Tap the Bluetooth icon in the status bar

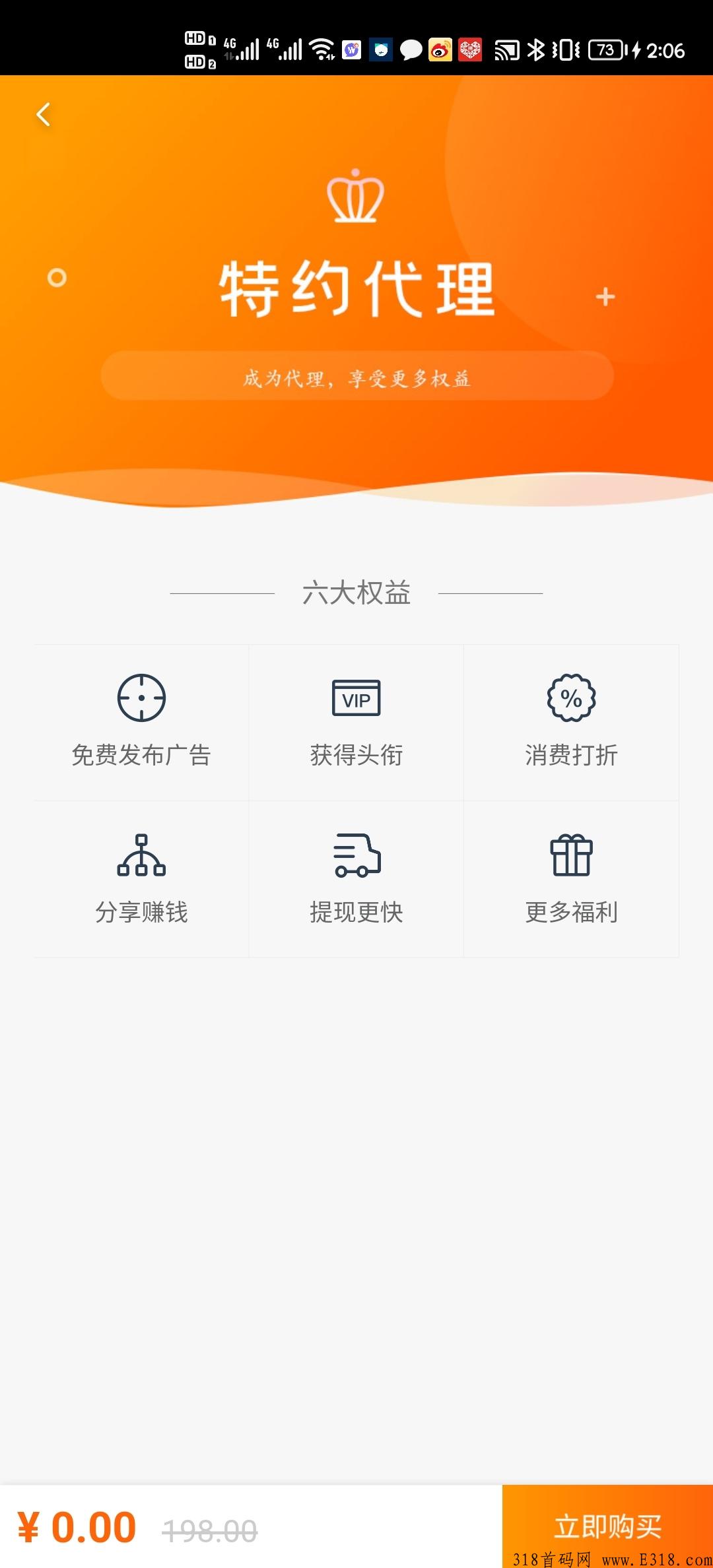pyautogui.click(x=535, y=49)
